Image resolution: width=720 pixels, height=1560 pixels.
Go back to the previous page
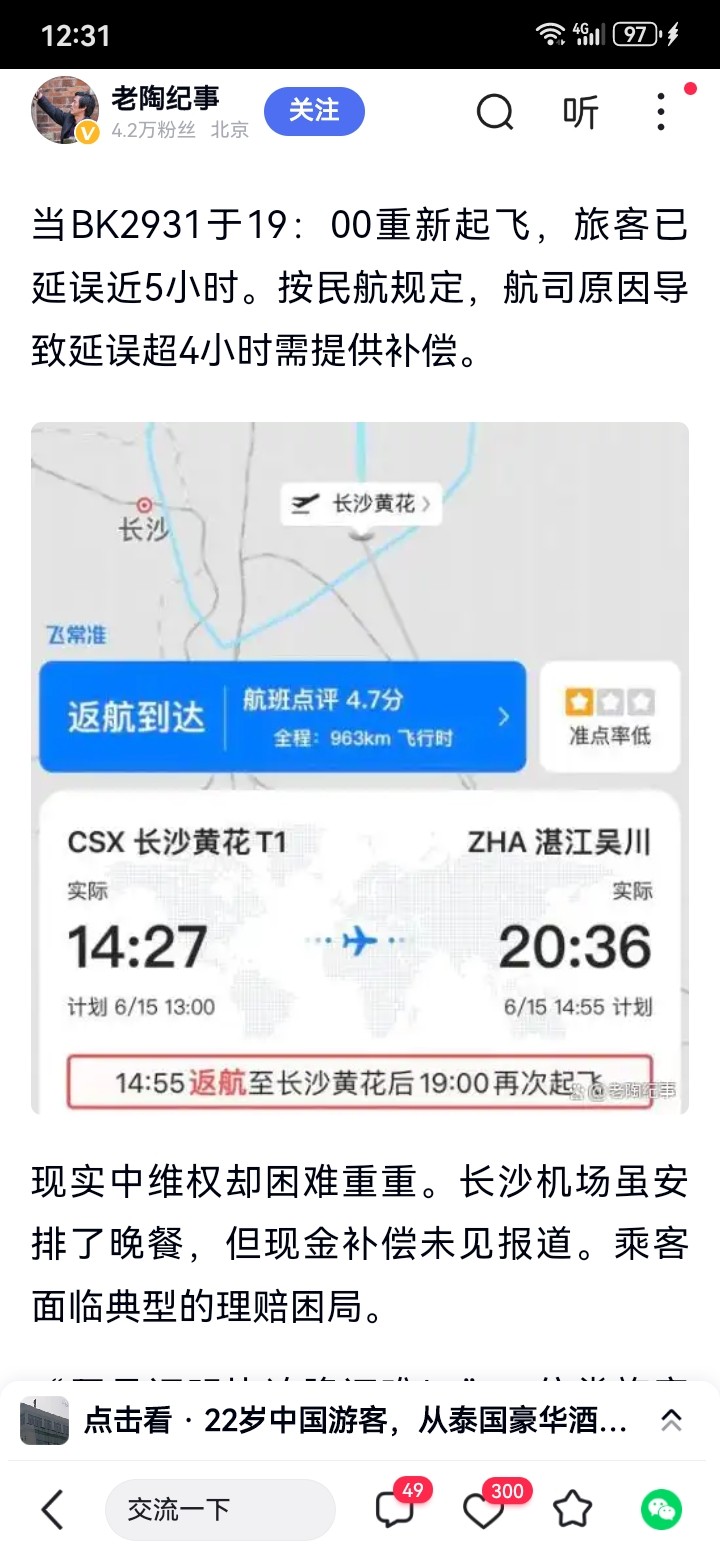pyautogui.click(x=52, y=1509)
